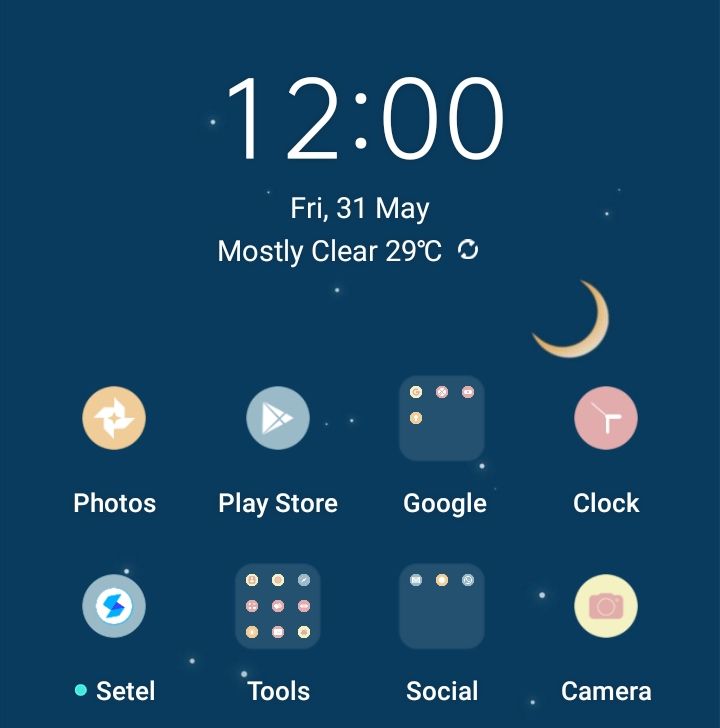Launch the Setel app

click(114, 606)
